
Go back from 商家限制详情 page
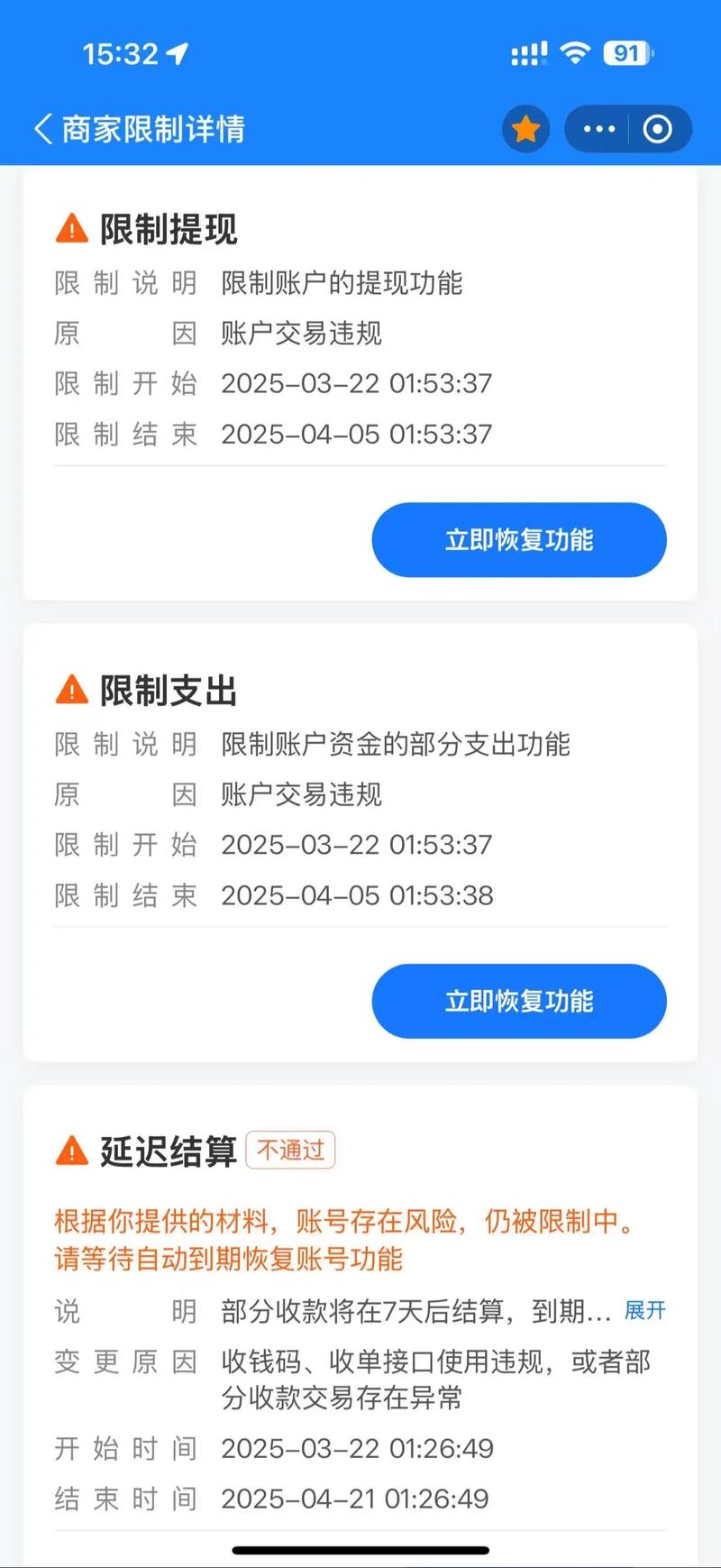point(43,129)
